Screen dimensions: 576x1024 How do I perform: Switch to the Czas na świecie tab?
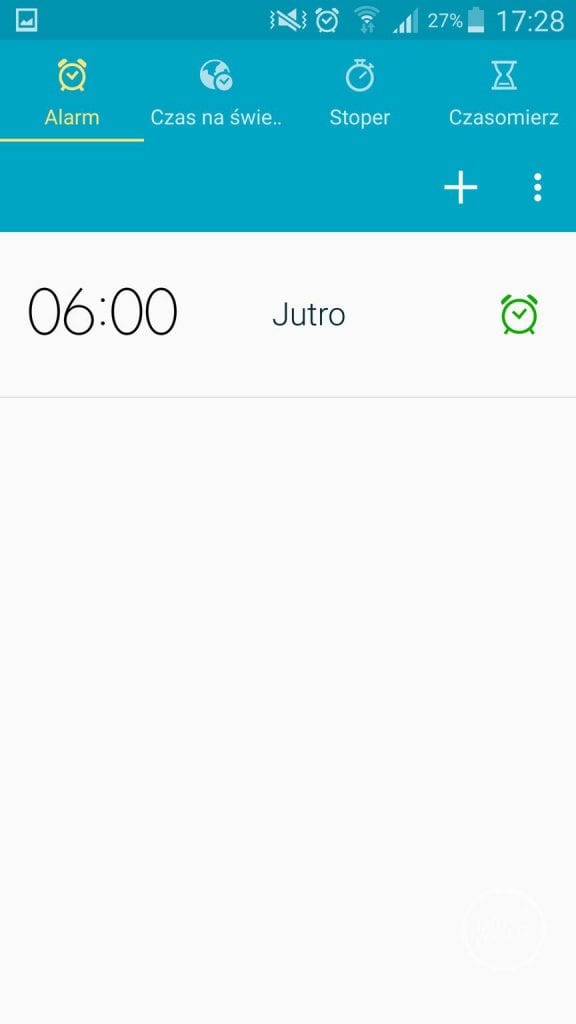pyautogui.click(x=216, y=91)
